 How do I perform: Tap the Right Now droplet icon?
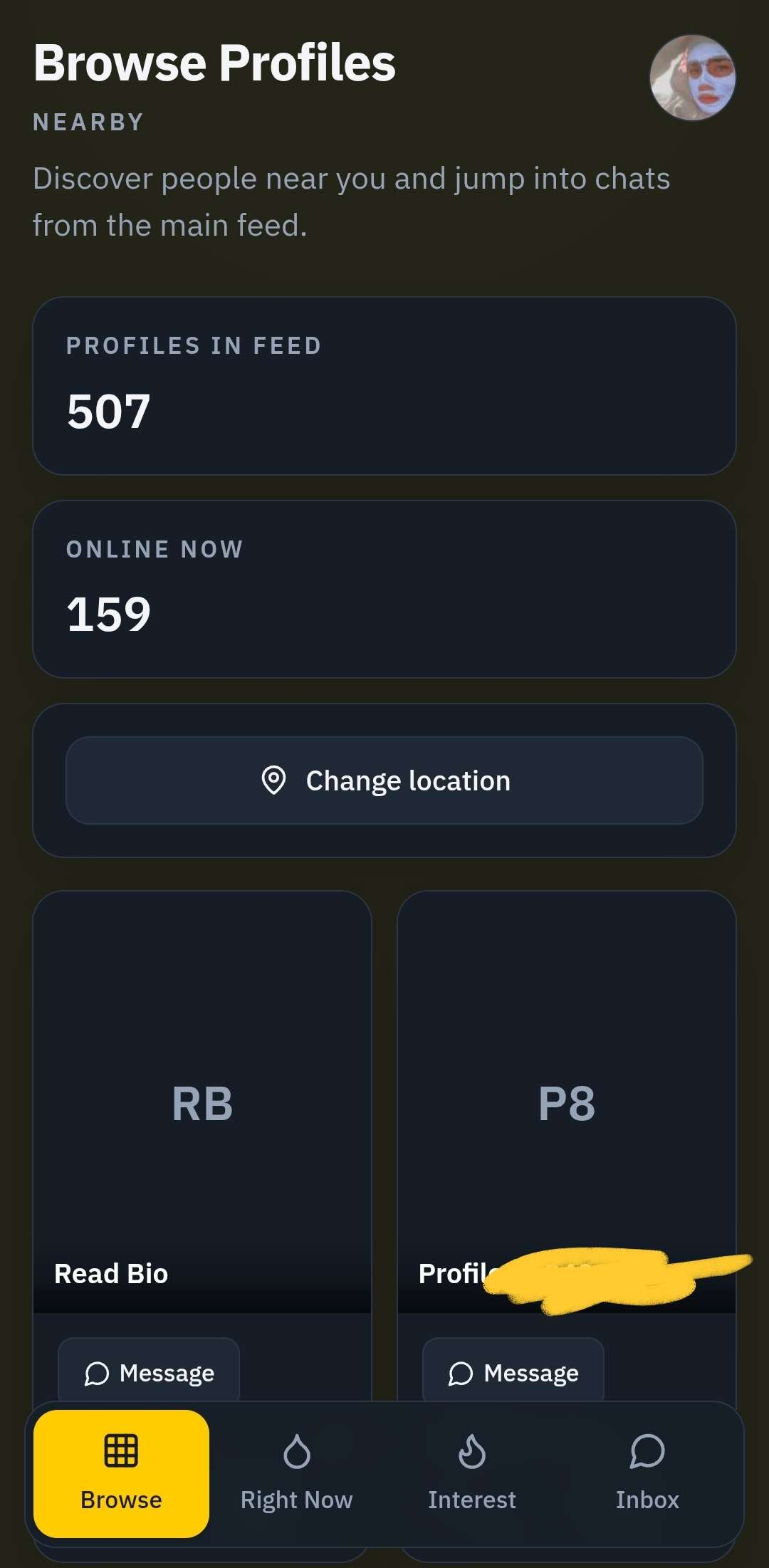(296, 1453)
